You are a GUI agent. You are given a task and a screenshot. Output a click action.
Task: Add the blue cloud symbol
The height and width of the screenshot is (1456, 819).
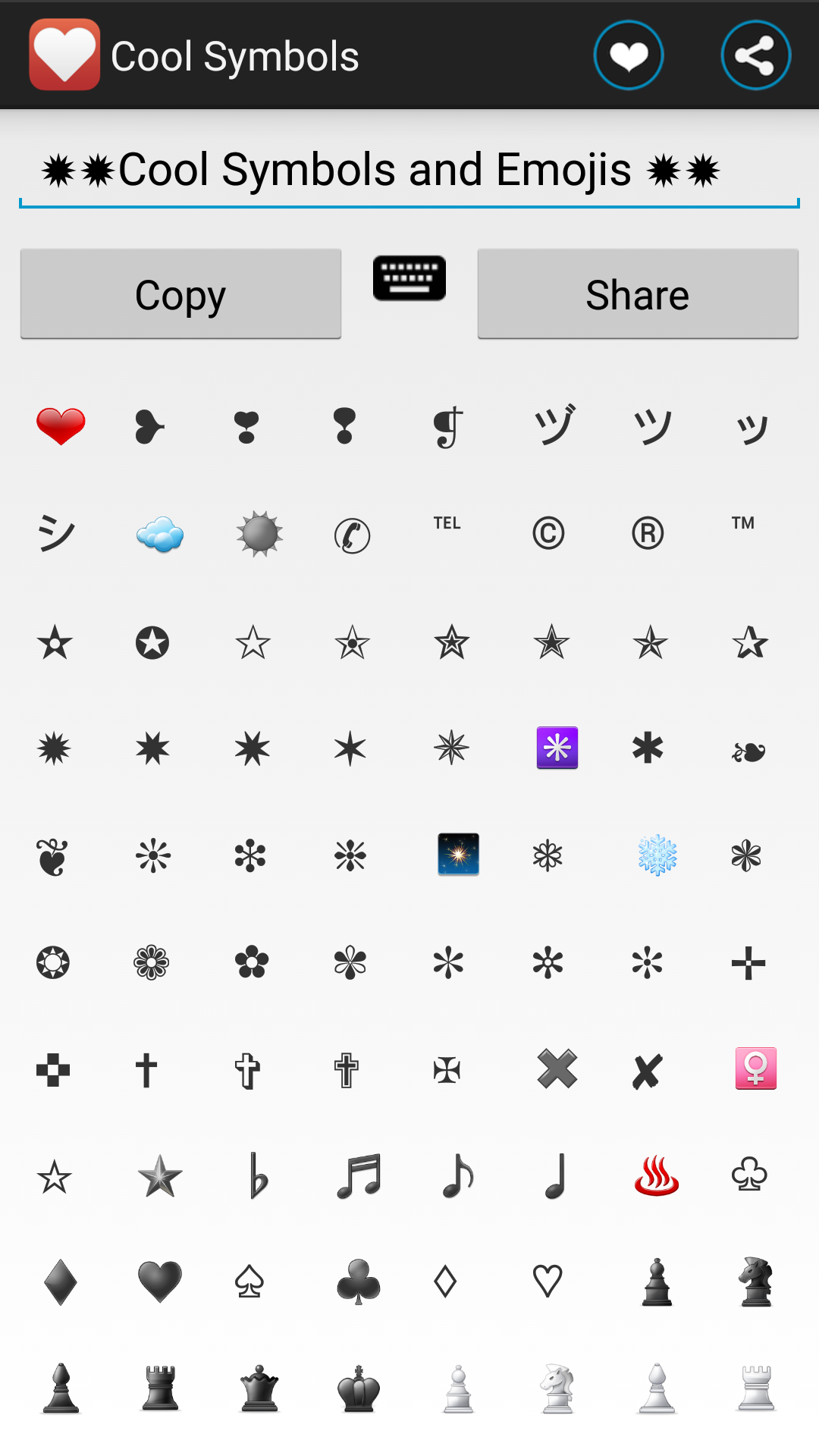(160, 535)
